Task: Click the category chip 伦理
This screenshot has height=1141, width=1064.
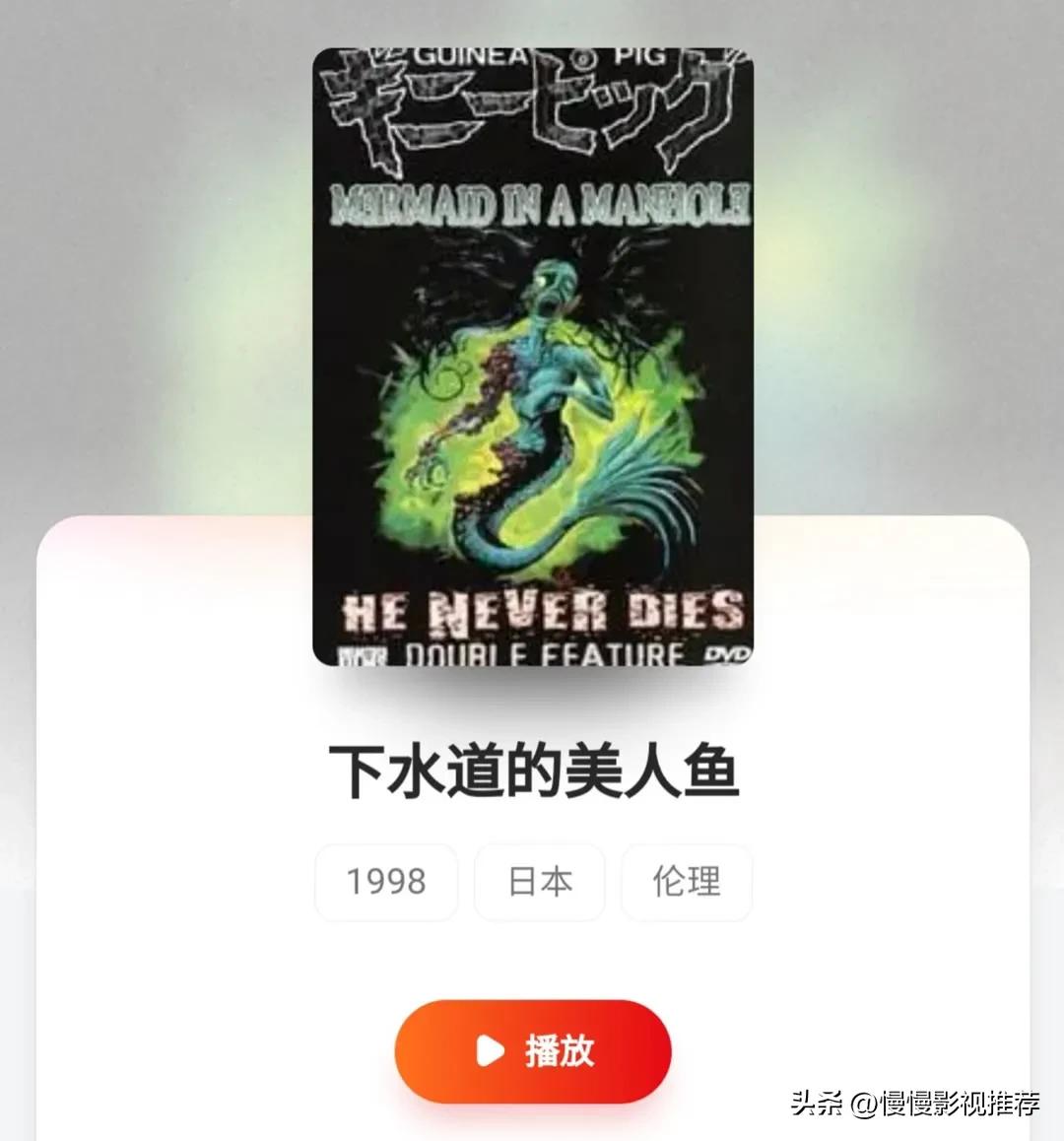Action: 686,883
